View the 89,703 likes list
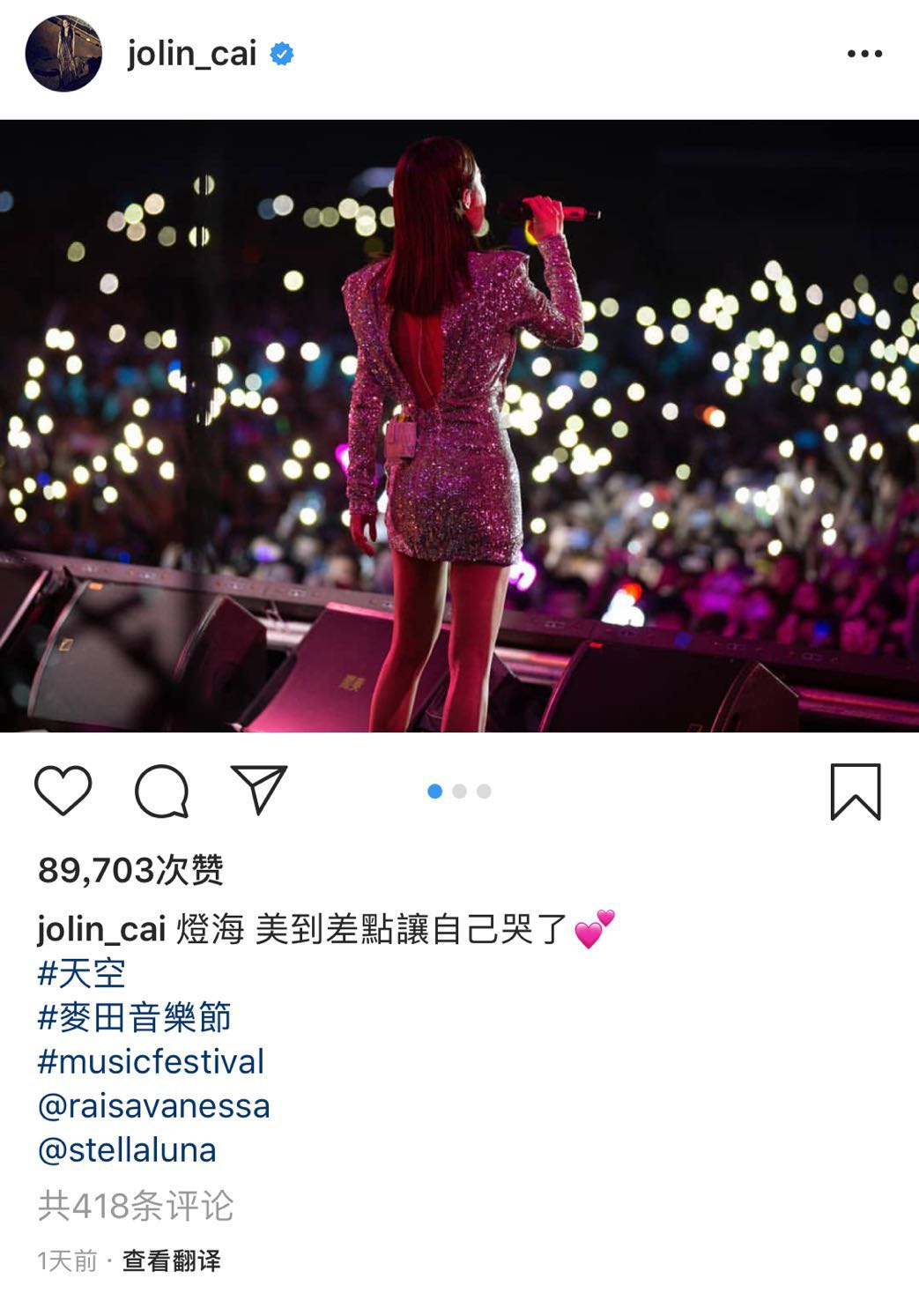Image resolution: width=919 pixels, height=1316 pixels. coord(130,870)
